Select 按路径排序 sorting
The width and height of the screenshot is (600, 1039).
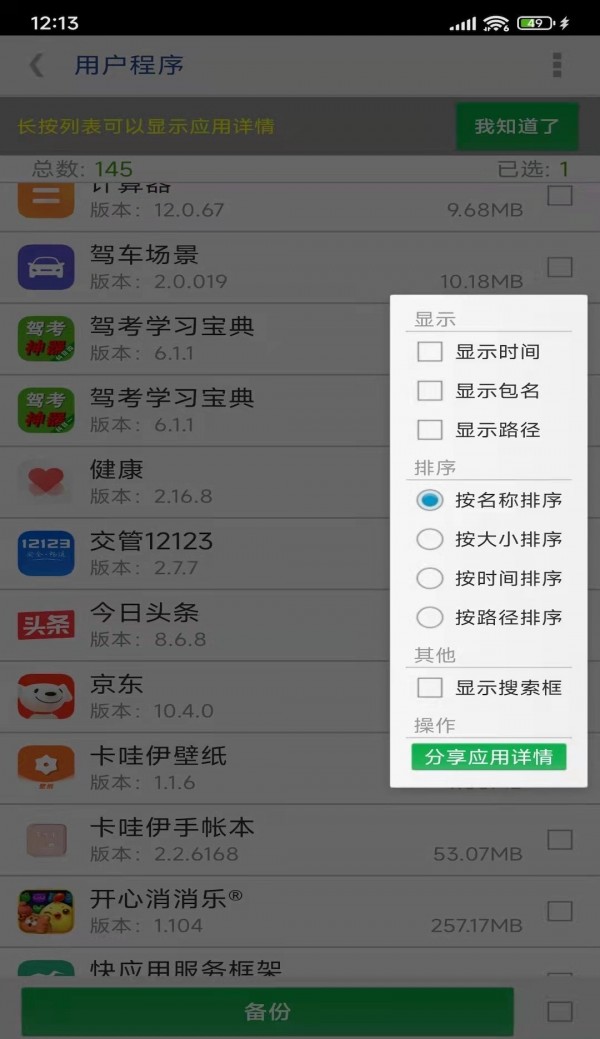tap(430, 617)
